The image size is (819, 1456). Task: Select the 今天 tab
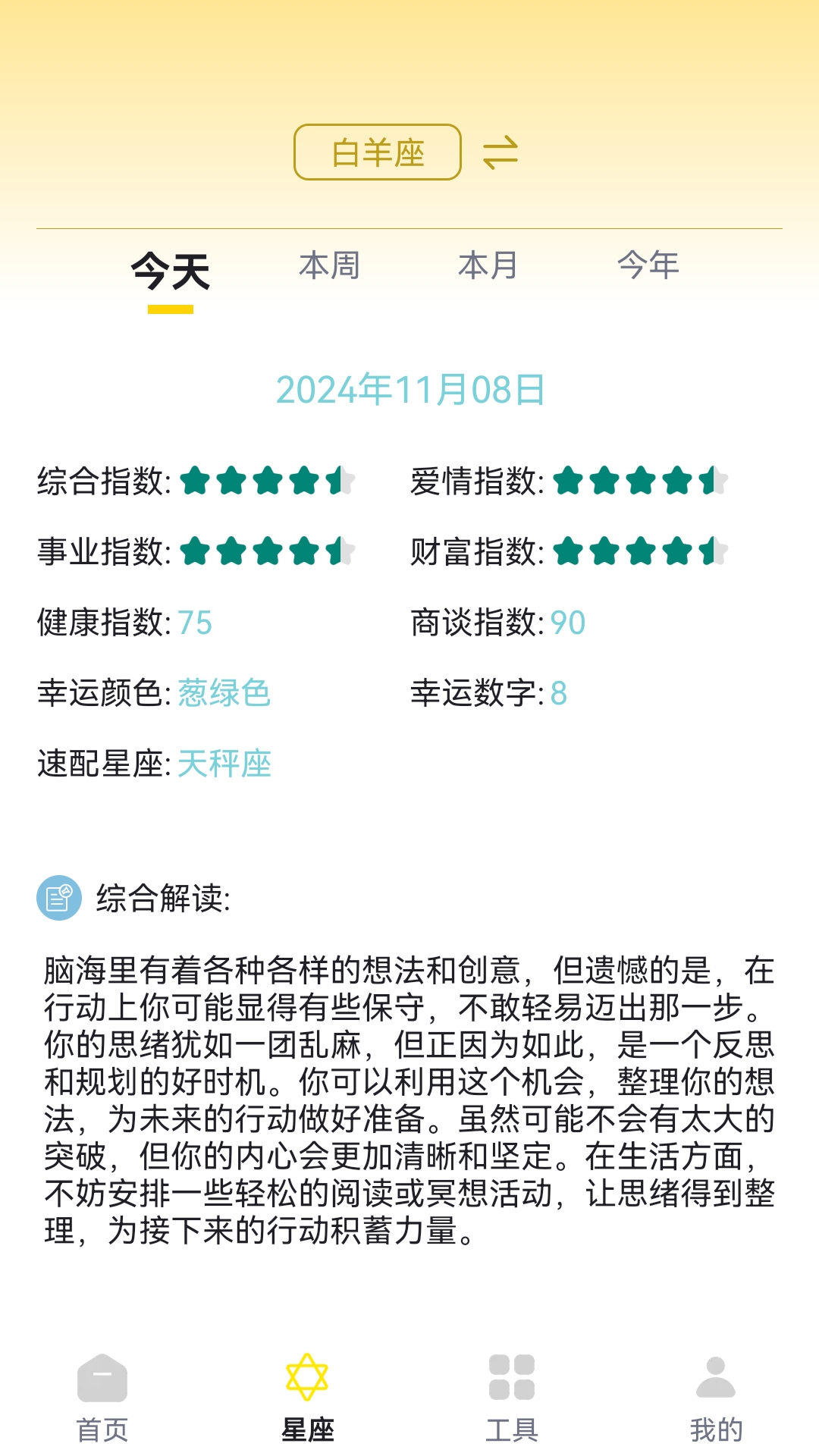pyautogui.click(x=171, y=272)
